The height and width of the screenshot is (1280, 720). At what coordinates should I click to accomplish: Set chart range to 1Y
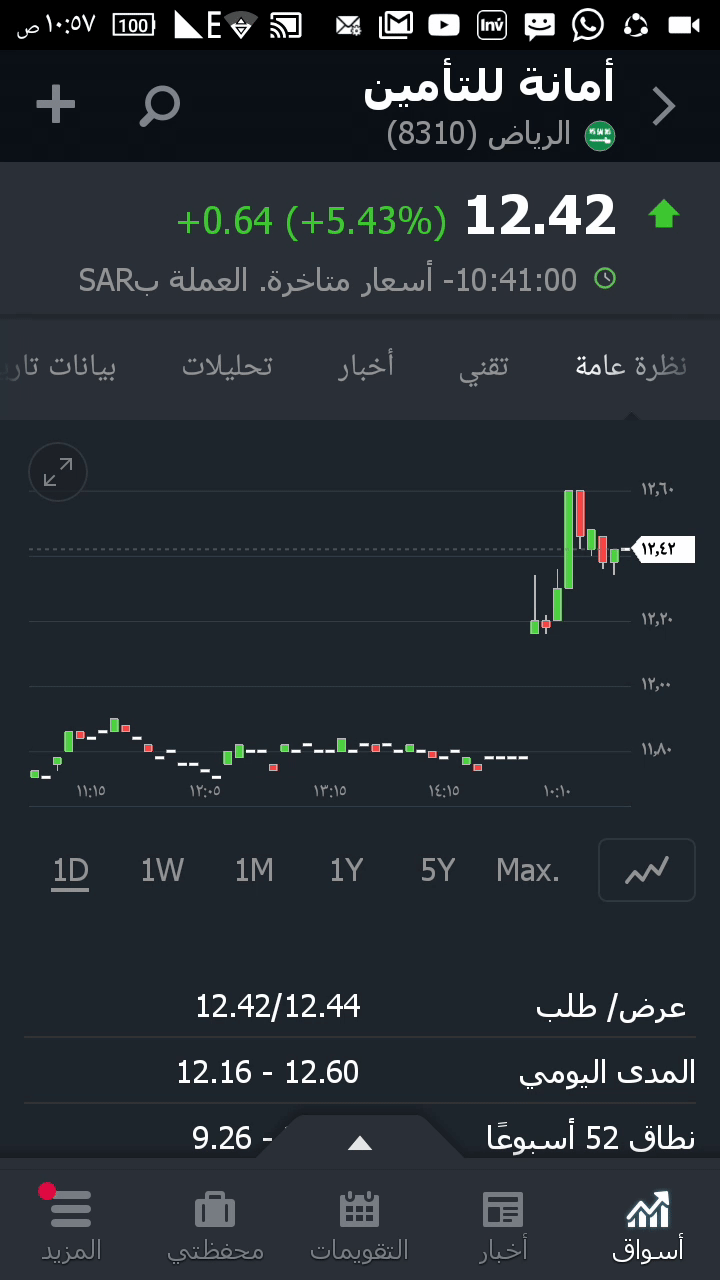pyautogui.click(x=346, y=871)
